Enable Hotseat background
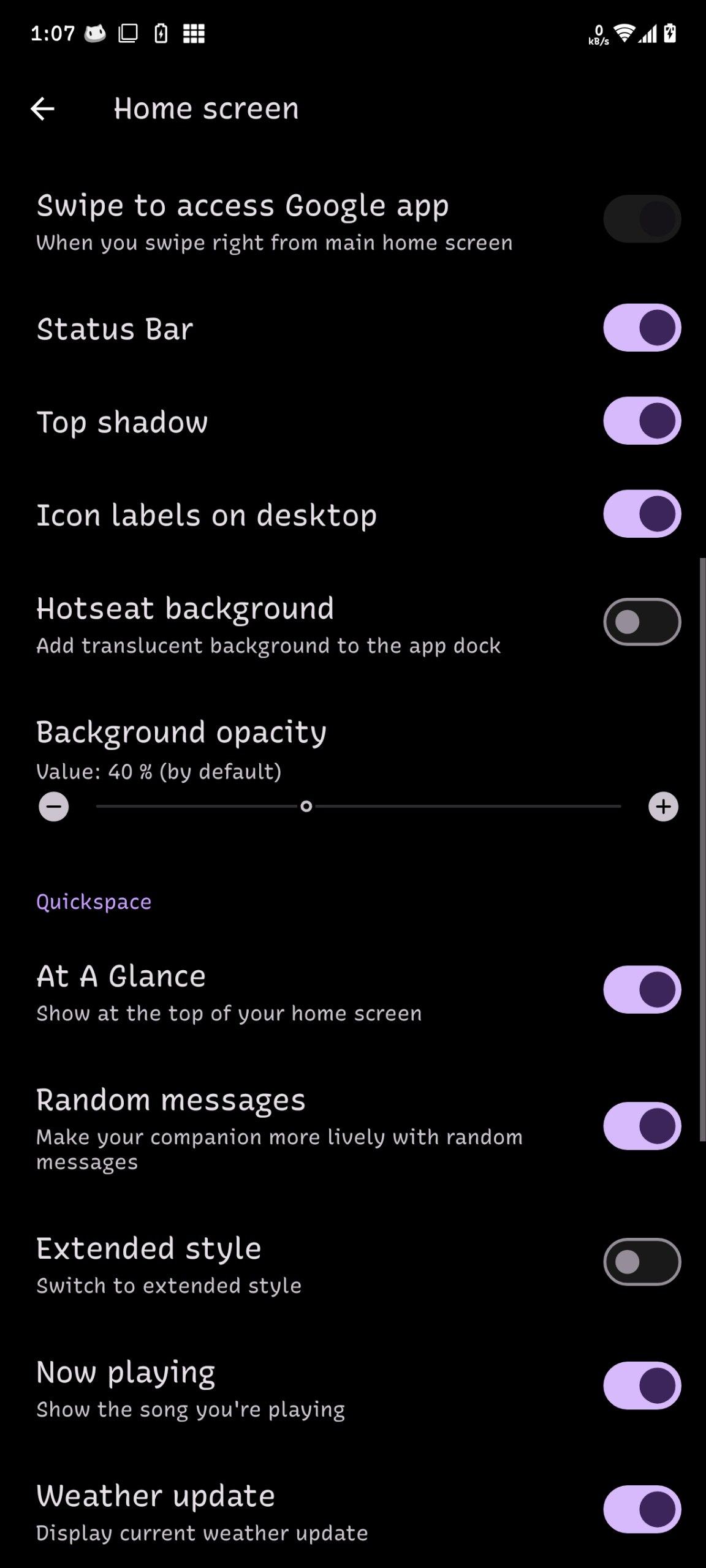This screenshot has width=706, height=1568. pyautogui.click(x=642, y=622)
